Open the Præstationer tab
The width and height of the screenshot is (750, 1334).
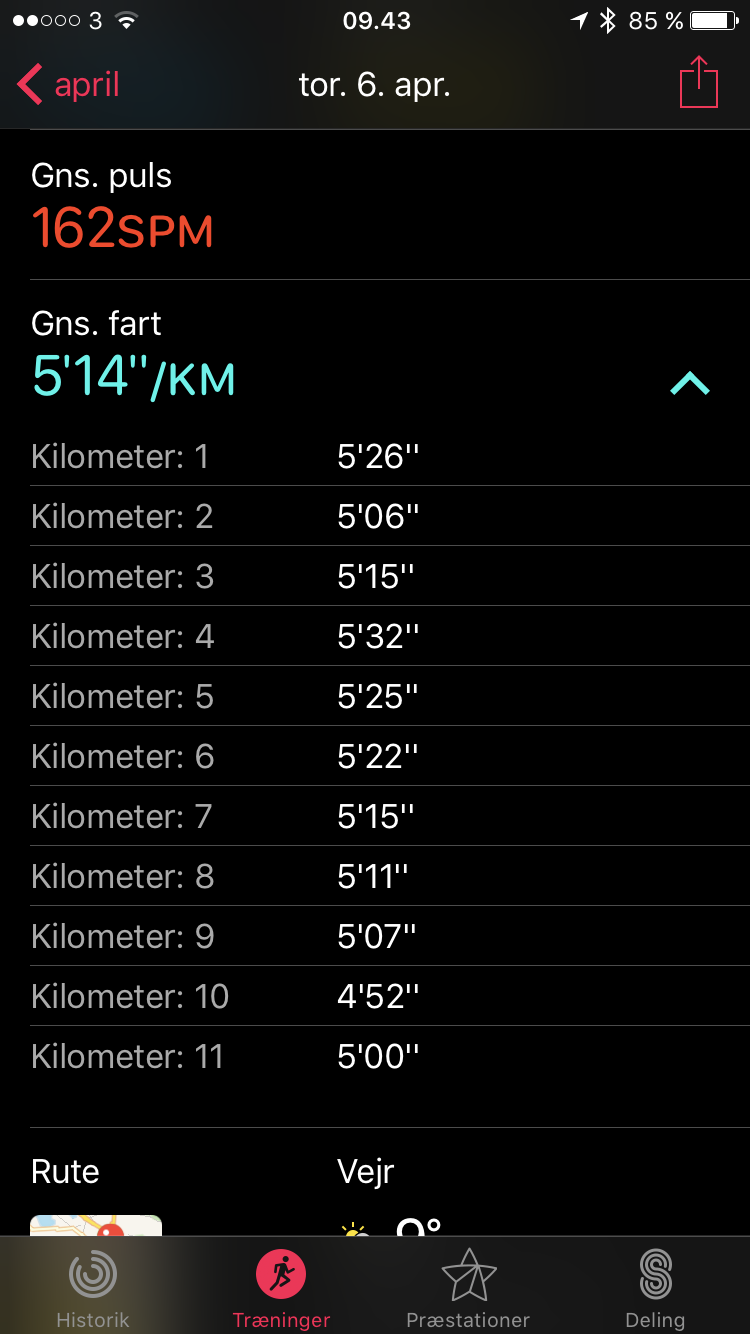468,1289
